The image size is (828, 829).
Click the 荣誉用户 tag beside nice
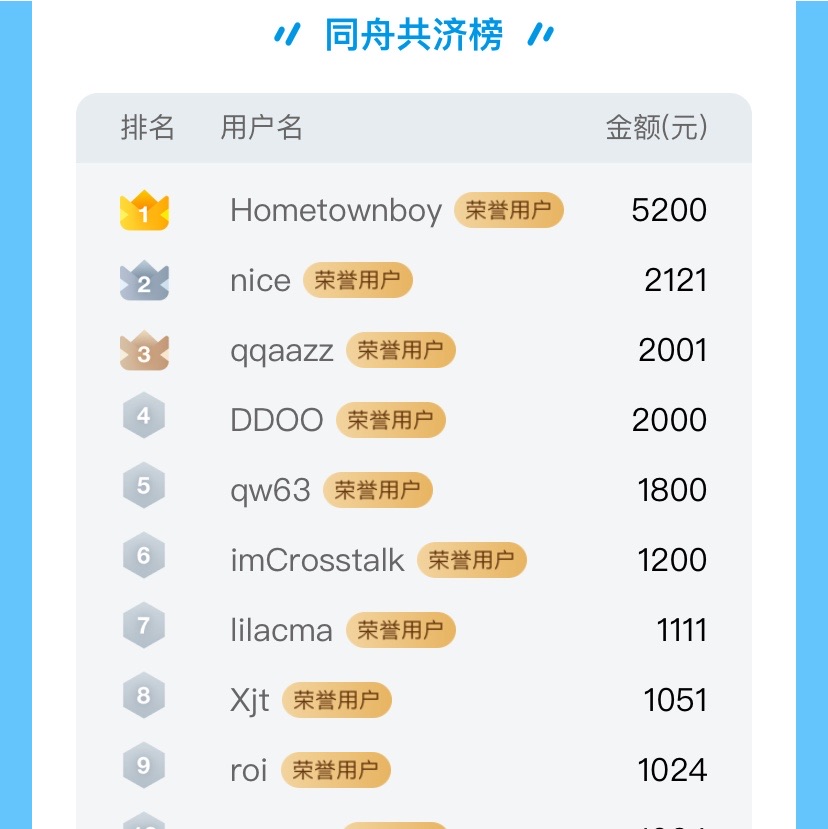coord(359,281)
